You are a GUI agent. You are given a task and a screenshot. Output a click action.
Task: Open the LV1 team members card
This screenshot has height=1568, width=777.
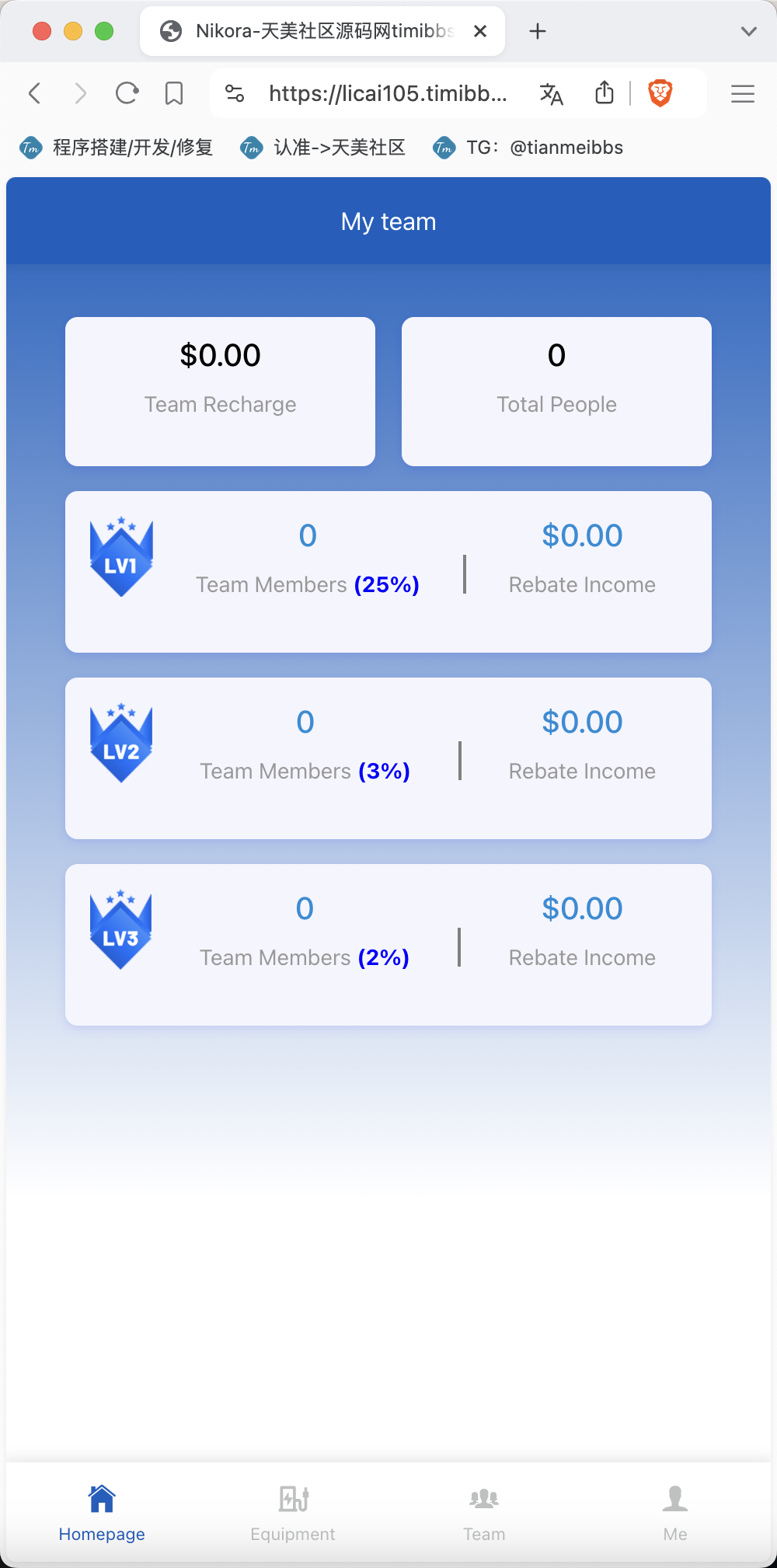pos(388,572)
